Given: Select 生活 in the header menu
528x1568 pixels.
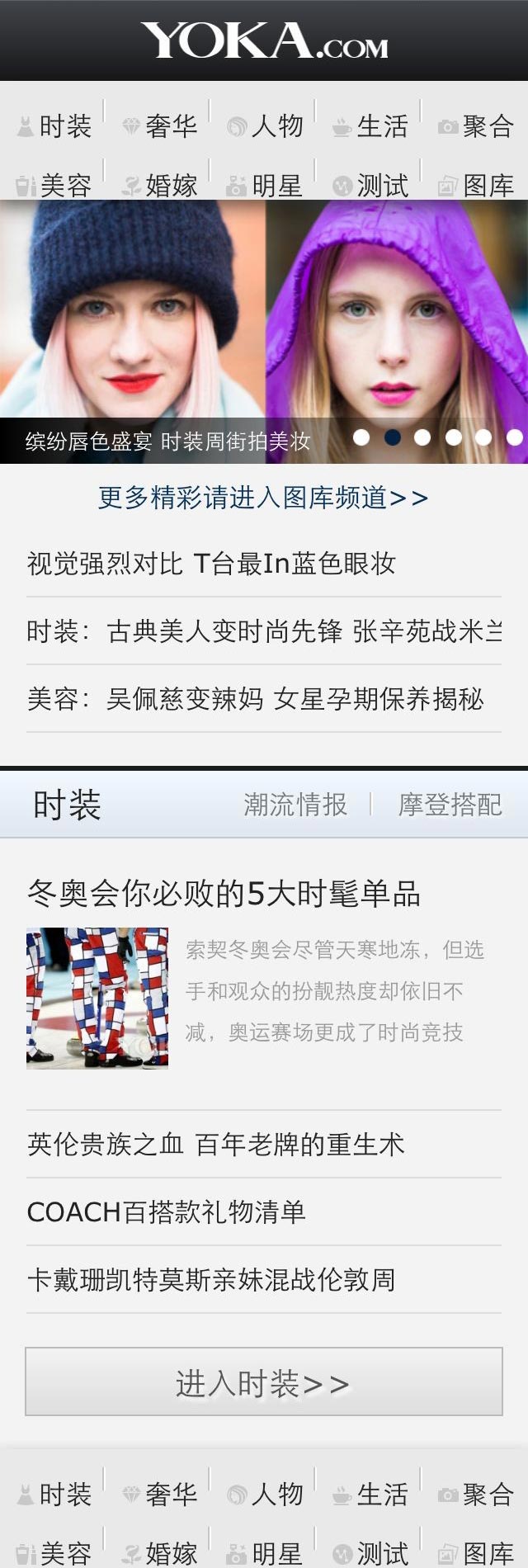Looking at the screenshot, I should click(x=371, y=126).
